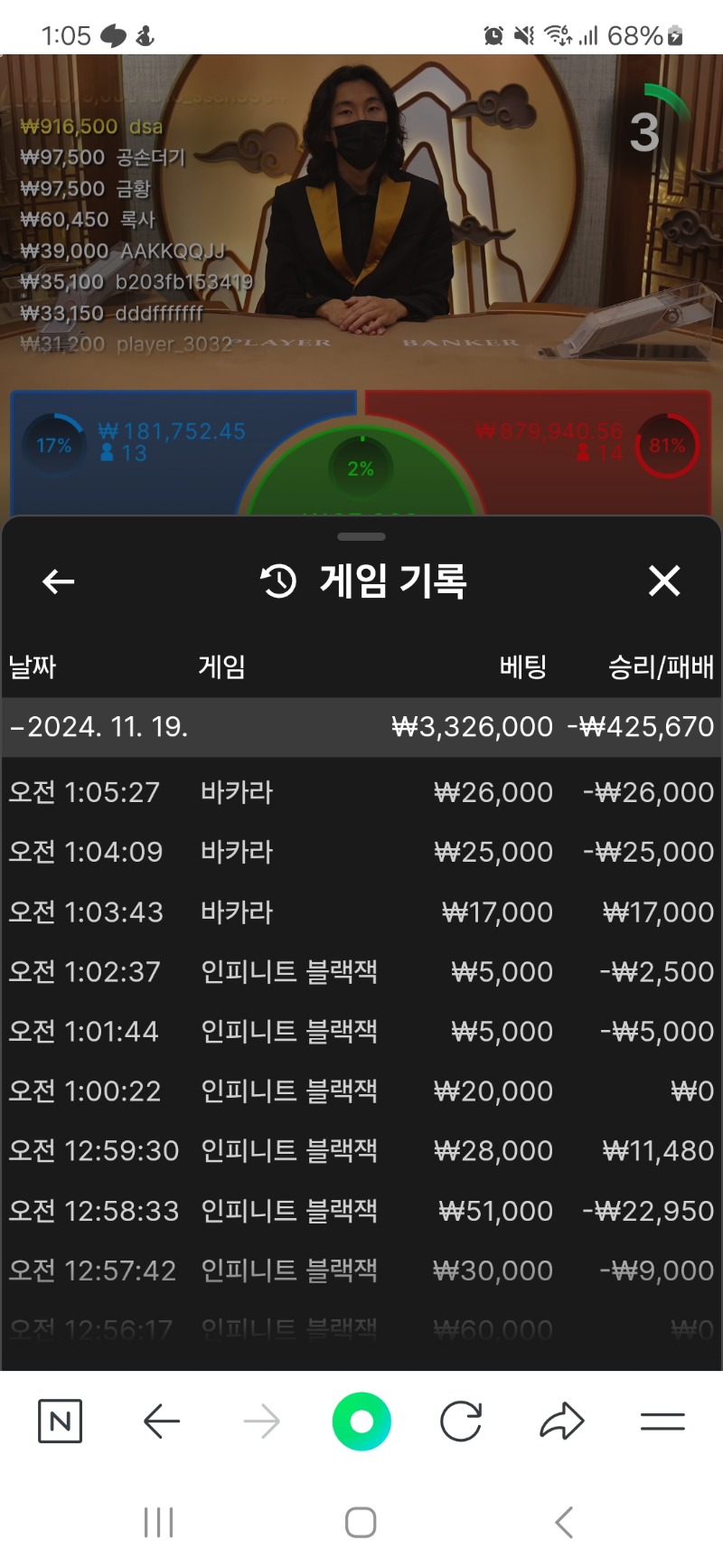Open the Naver home N button
723x1568 pixels.
[61, 1422]
